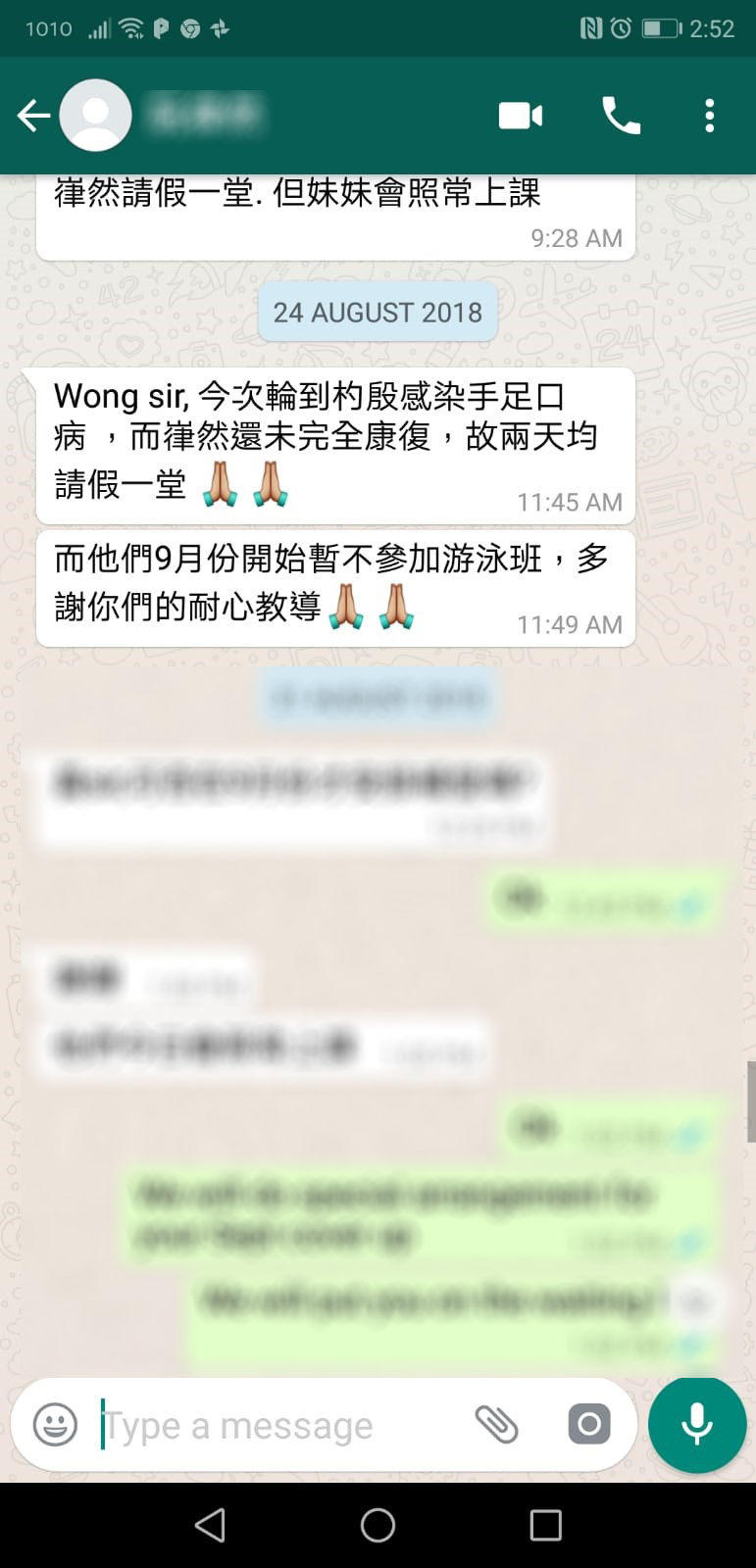
Task: Start a voice call
Action: point(621,116)
